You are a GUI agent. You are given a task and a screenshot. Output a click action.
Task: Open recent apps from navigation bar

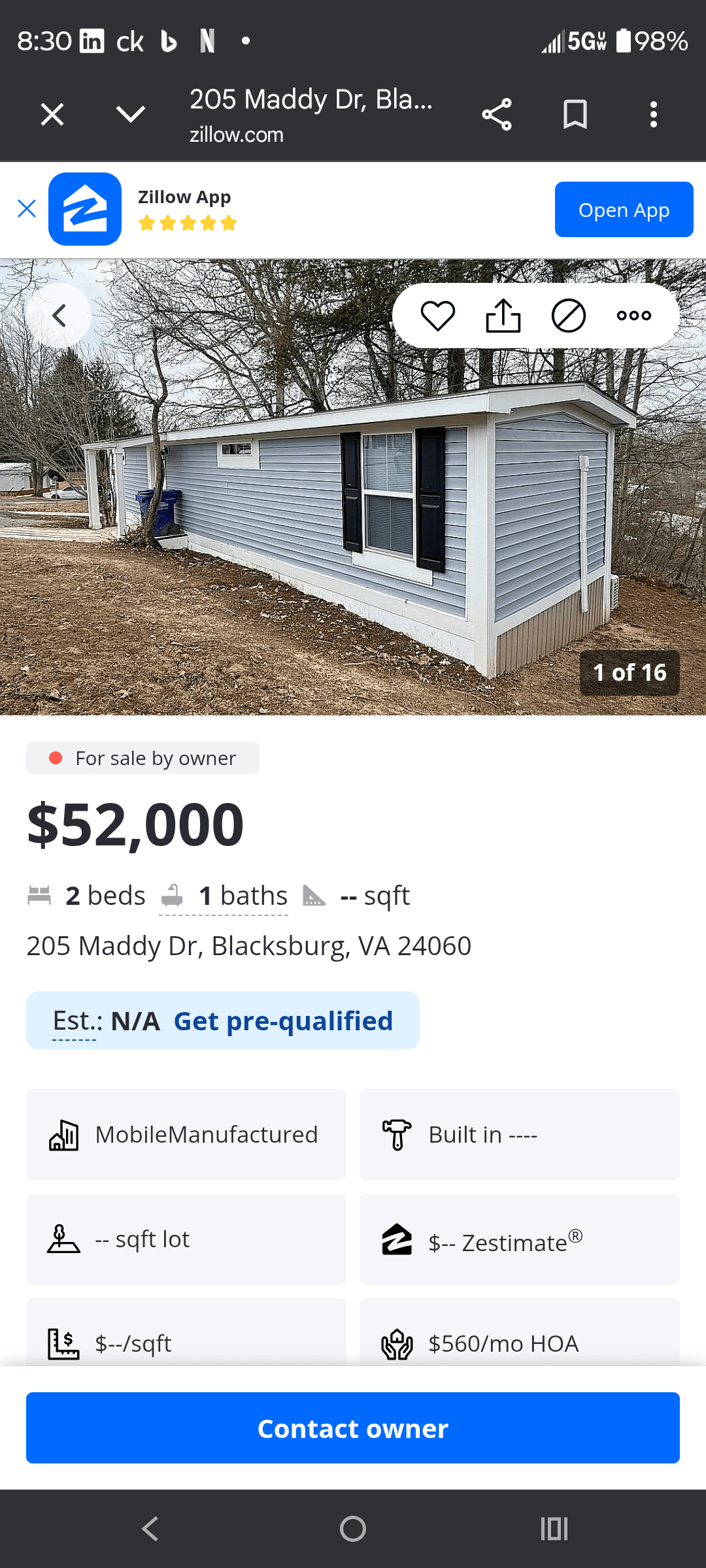point(554,1529)
